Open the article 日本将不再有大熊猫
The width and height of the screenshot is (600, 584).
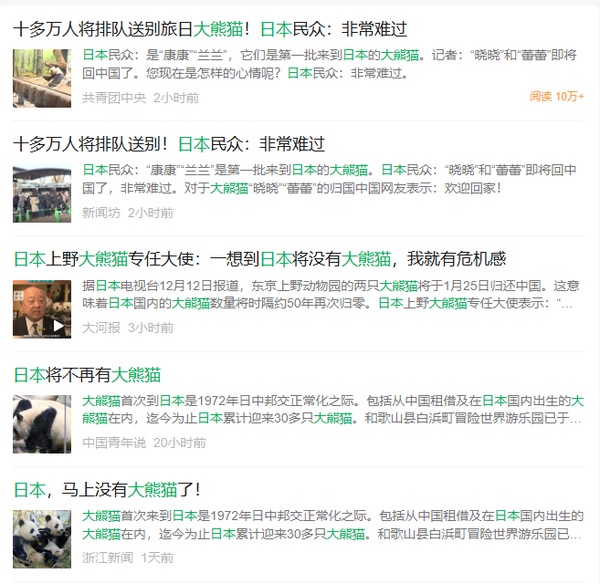point(87,375)
